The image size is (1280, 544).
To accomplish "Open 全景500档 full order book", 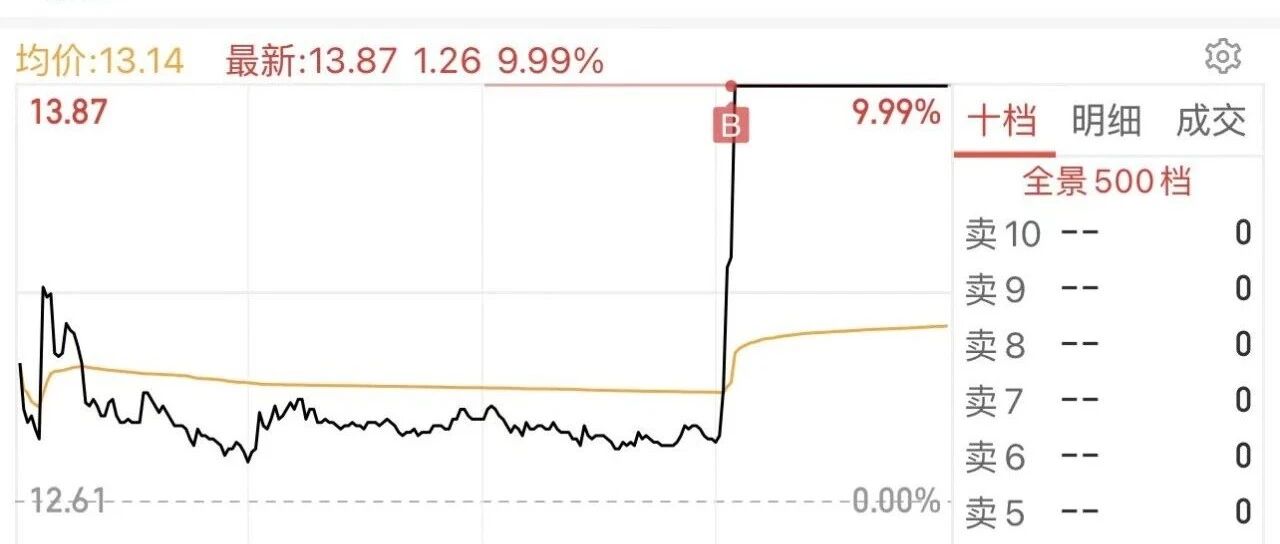I will 1107,182.
